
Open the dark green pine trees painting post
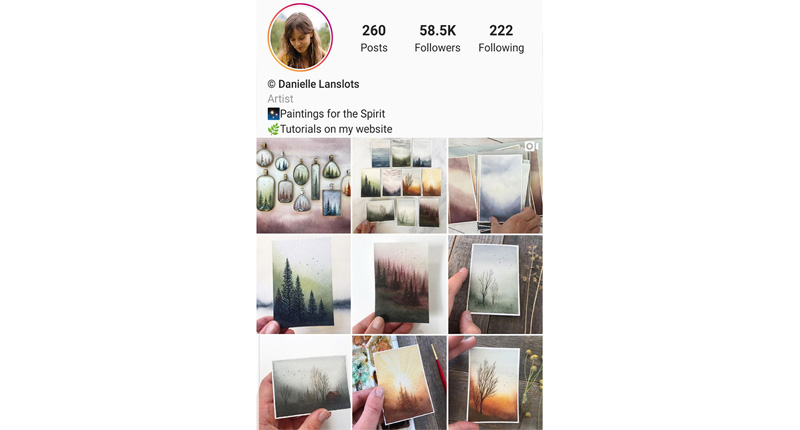303,284
